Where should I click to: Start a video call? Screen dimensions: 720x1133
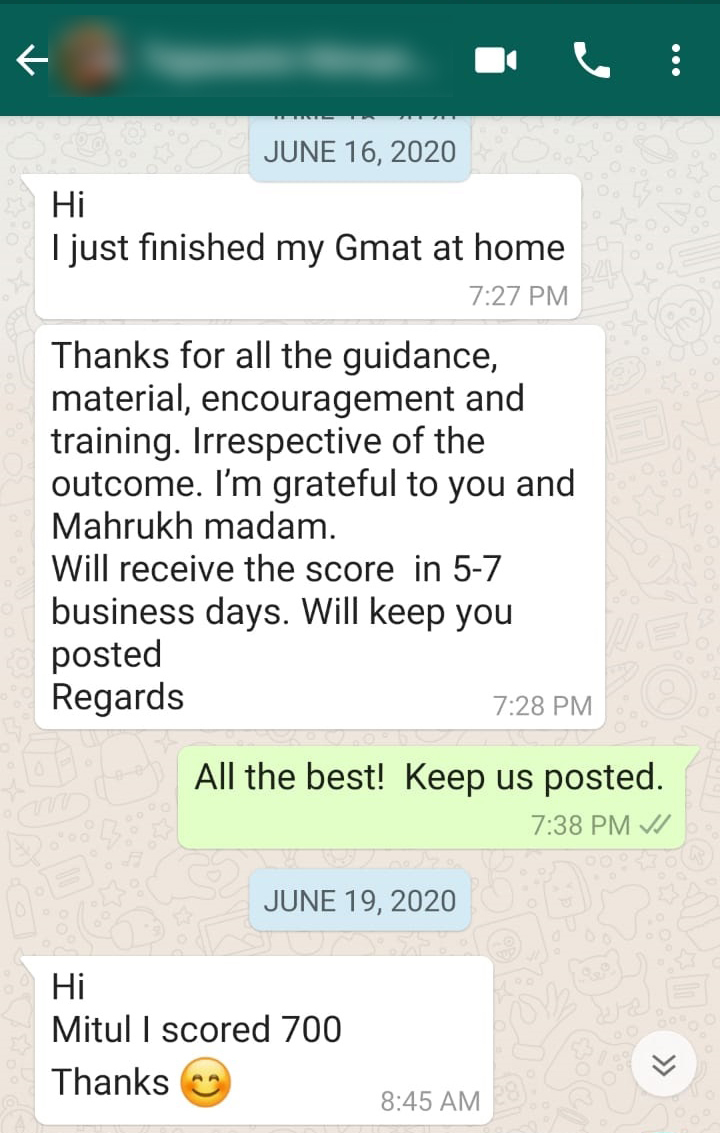(495, 62)
